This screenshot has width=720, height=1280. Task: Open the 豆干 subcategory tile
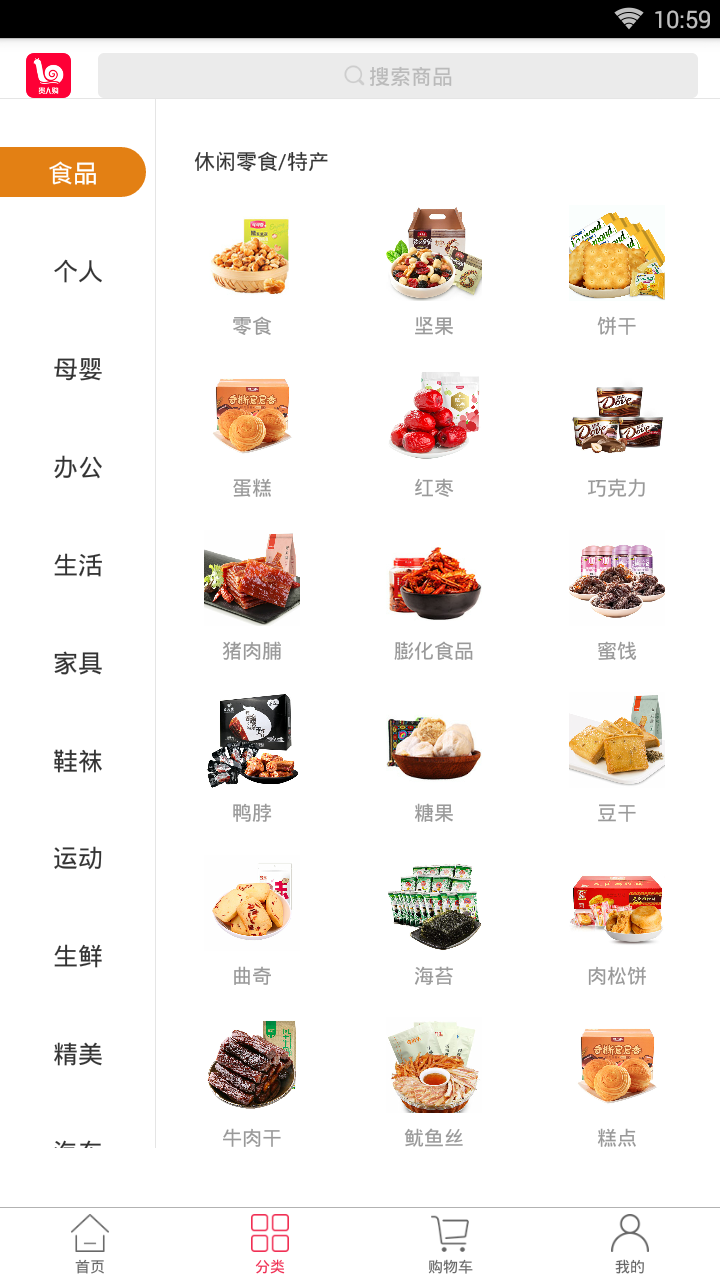point(616,757)
